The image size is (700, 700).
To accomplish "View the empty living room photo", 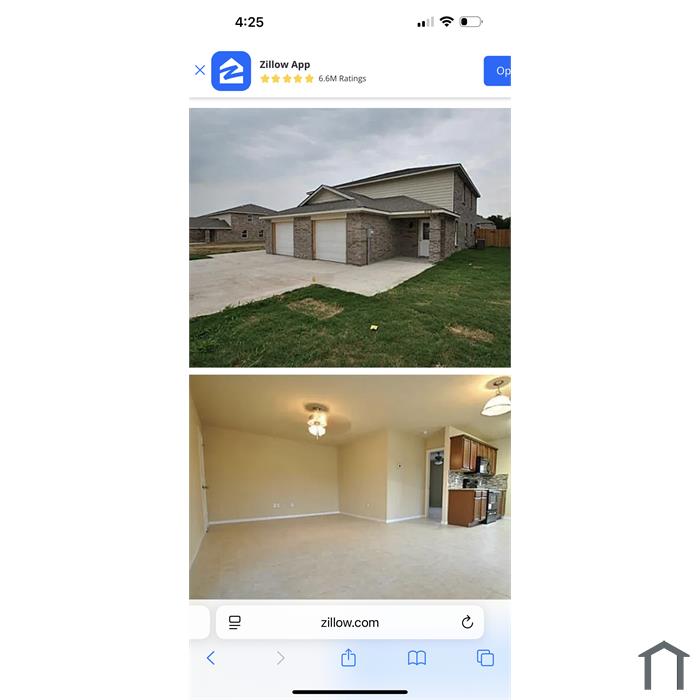I will [x=350, y=487].
